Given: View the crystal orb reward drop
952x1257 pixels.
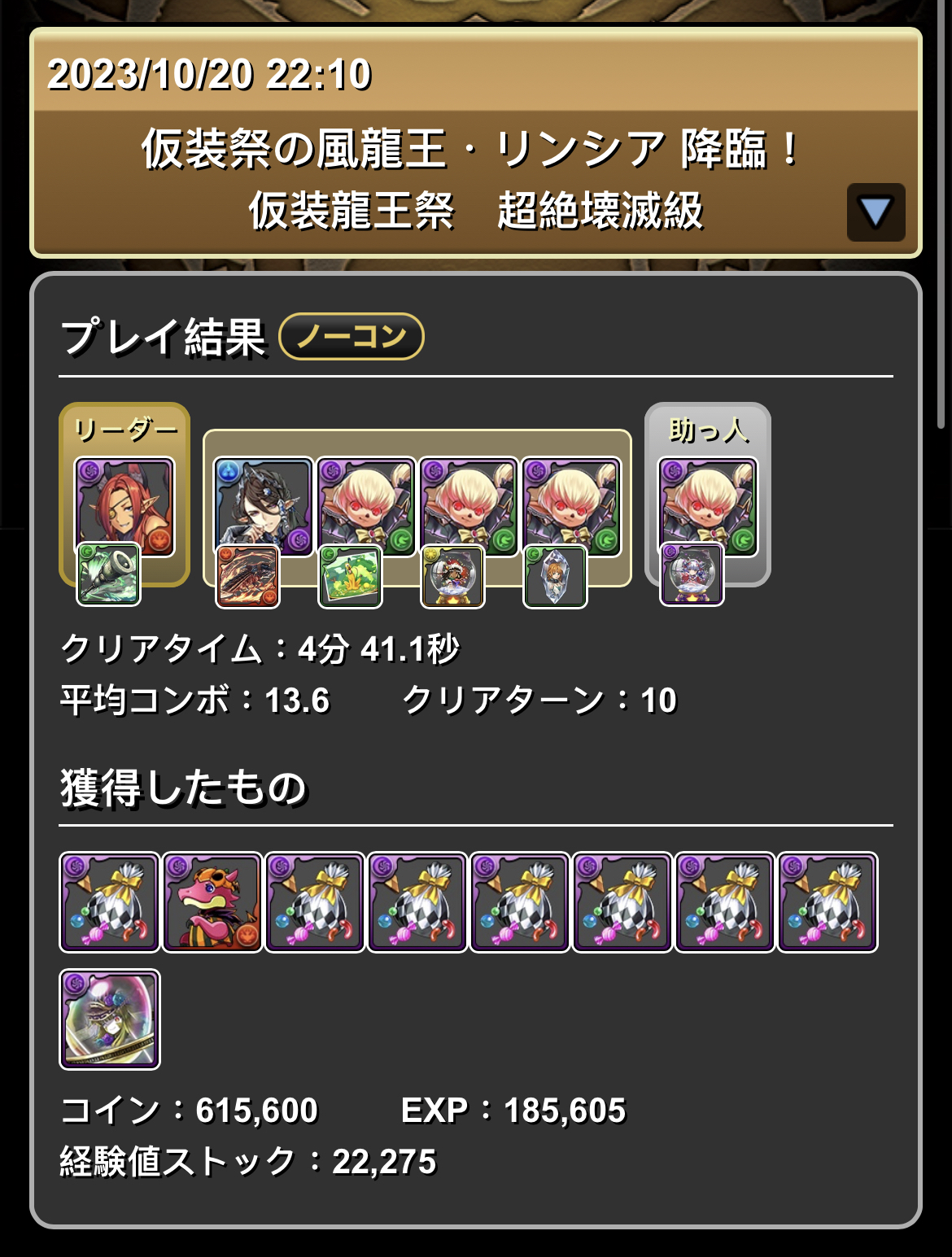Looking at the screenshot, I should click(x=110, y=1019).
